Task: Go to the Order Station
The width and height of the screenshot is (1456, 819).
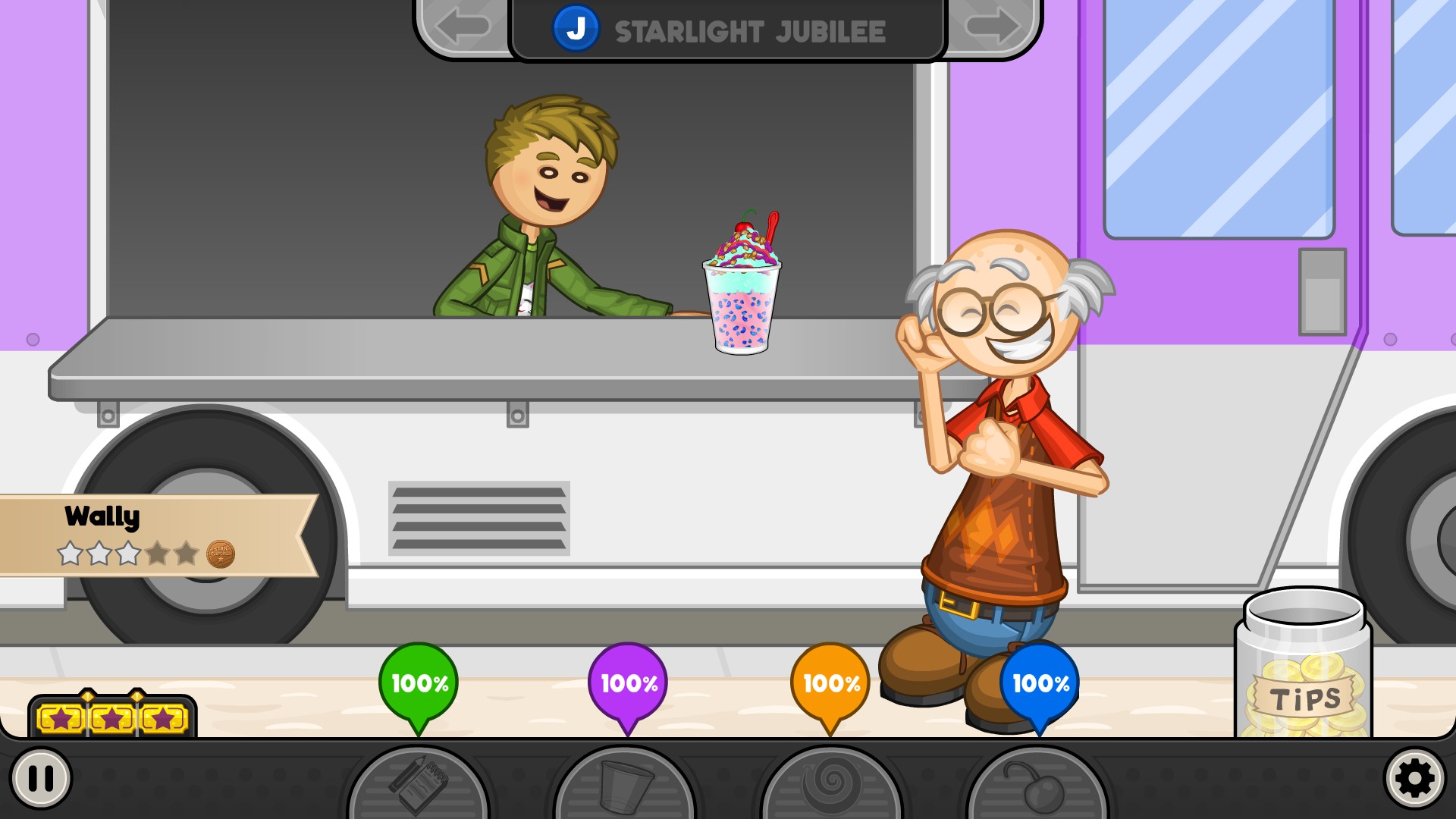Action: (x=418, y=785)
